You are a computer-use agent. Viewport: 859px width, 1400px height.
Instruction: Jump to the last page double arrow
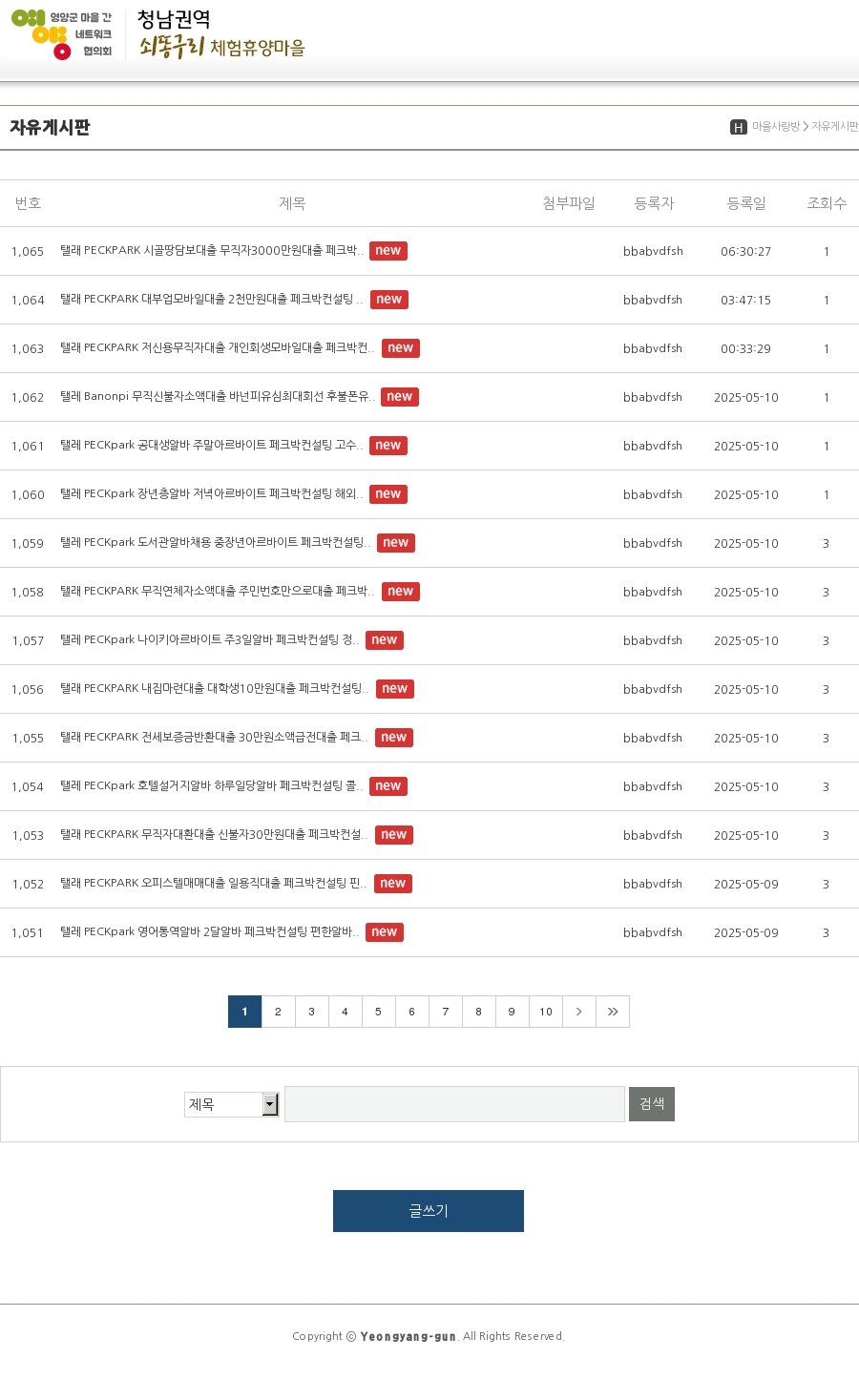(613, 1012)
